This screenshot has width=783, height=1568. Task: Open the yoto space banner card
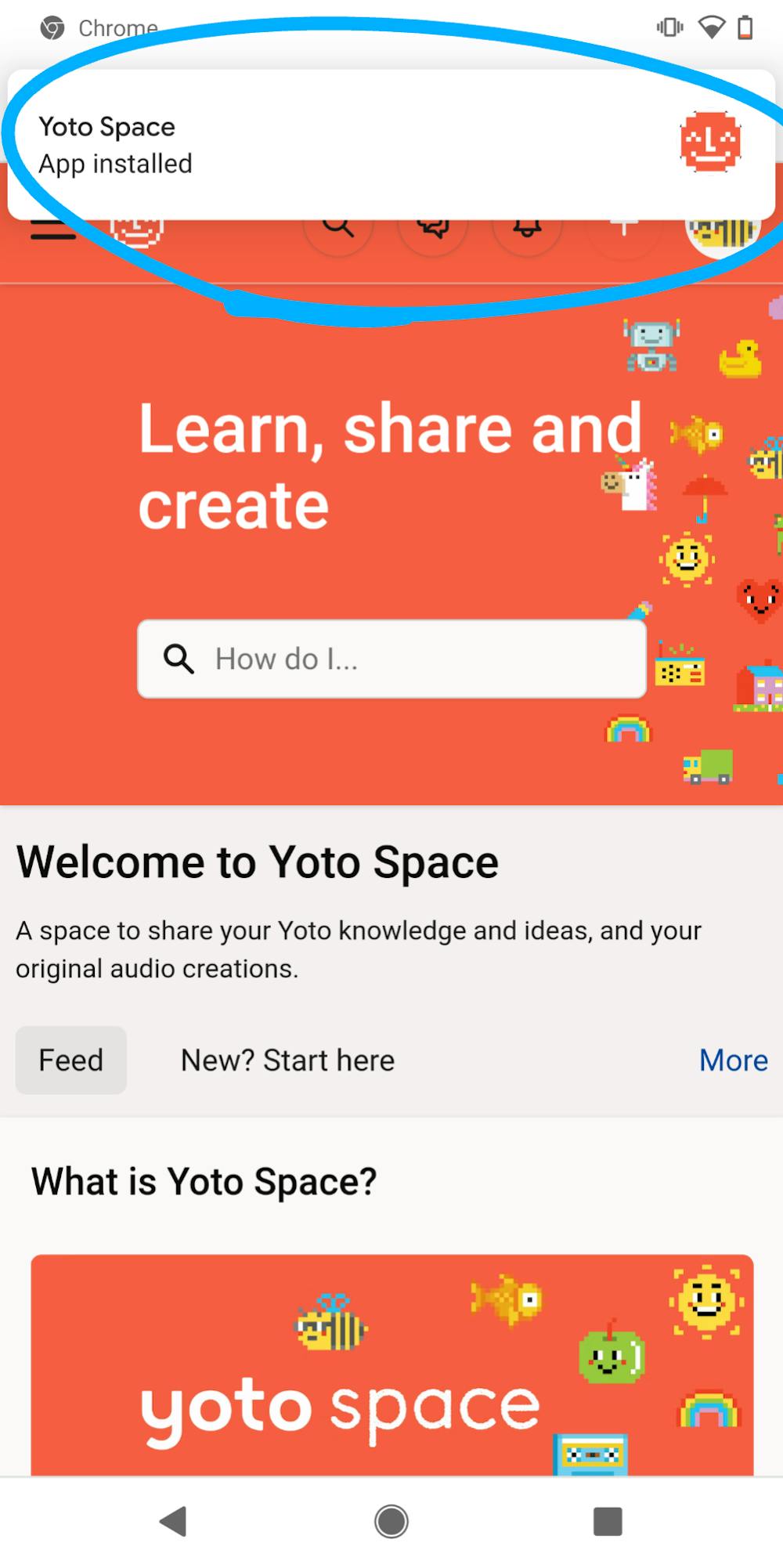(x=391, y=1367)
